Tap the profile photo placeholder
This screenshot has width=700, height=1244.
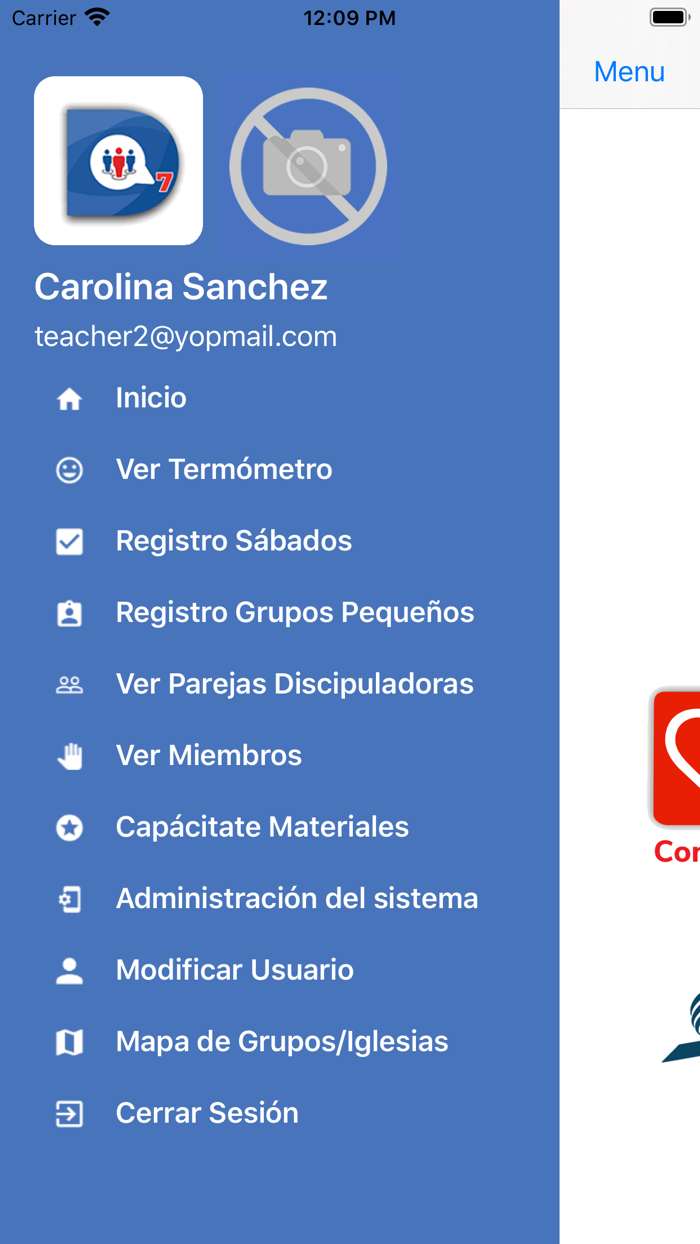pyautogui.click(x=308, y=166)
